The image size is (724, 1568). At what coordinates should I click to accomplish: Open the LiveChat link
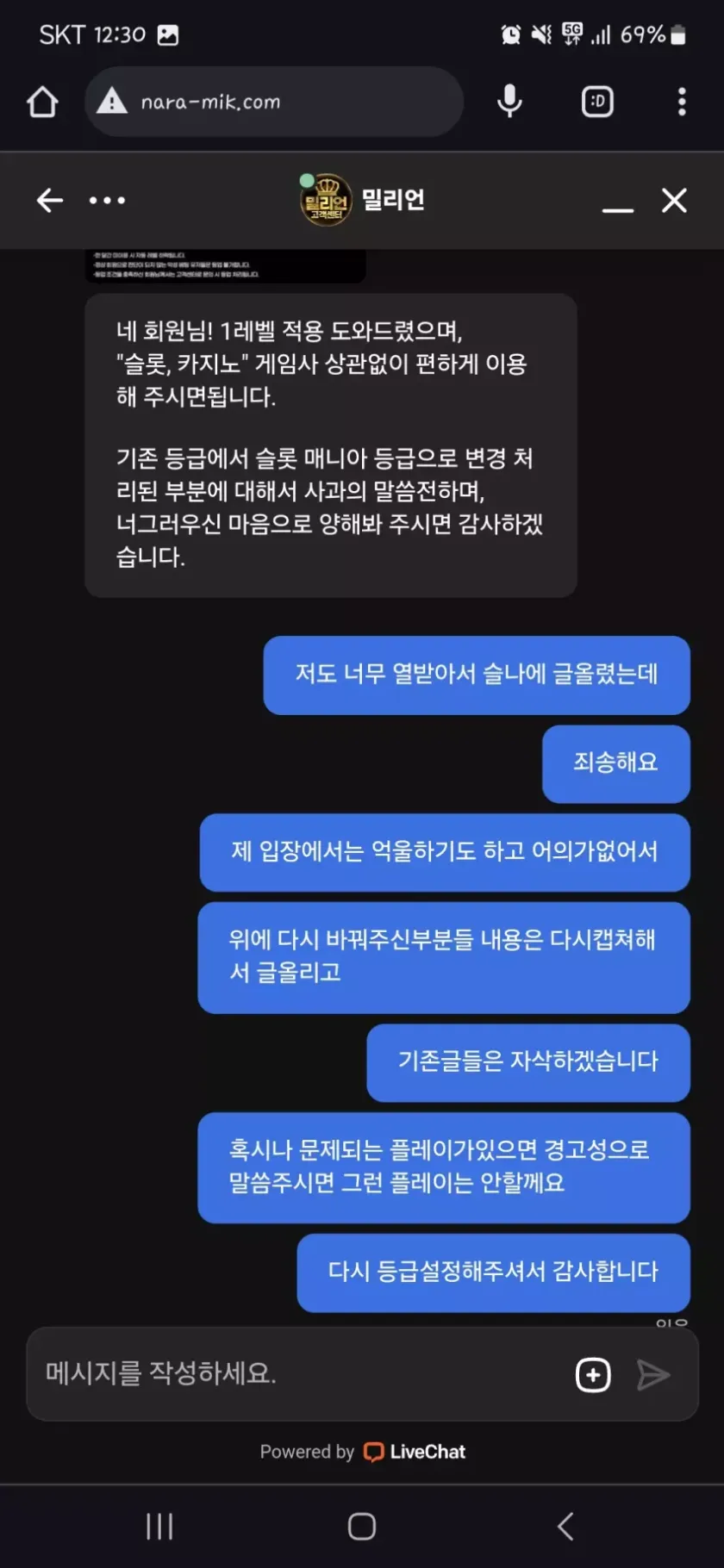pyautogui.click(x=415, y=1452)
